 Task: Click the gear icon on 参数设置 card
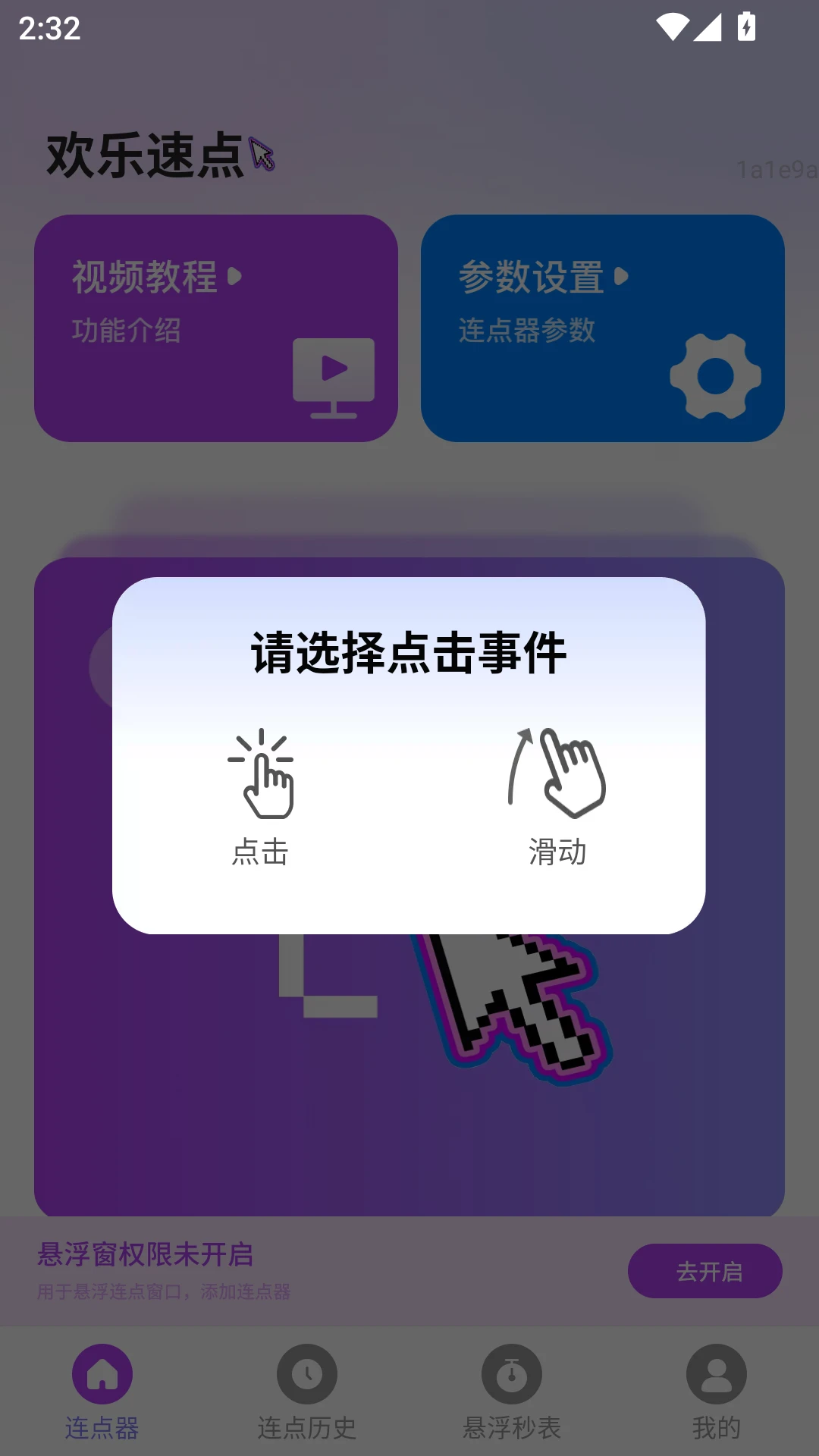[716, 375]
